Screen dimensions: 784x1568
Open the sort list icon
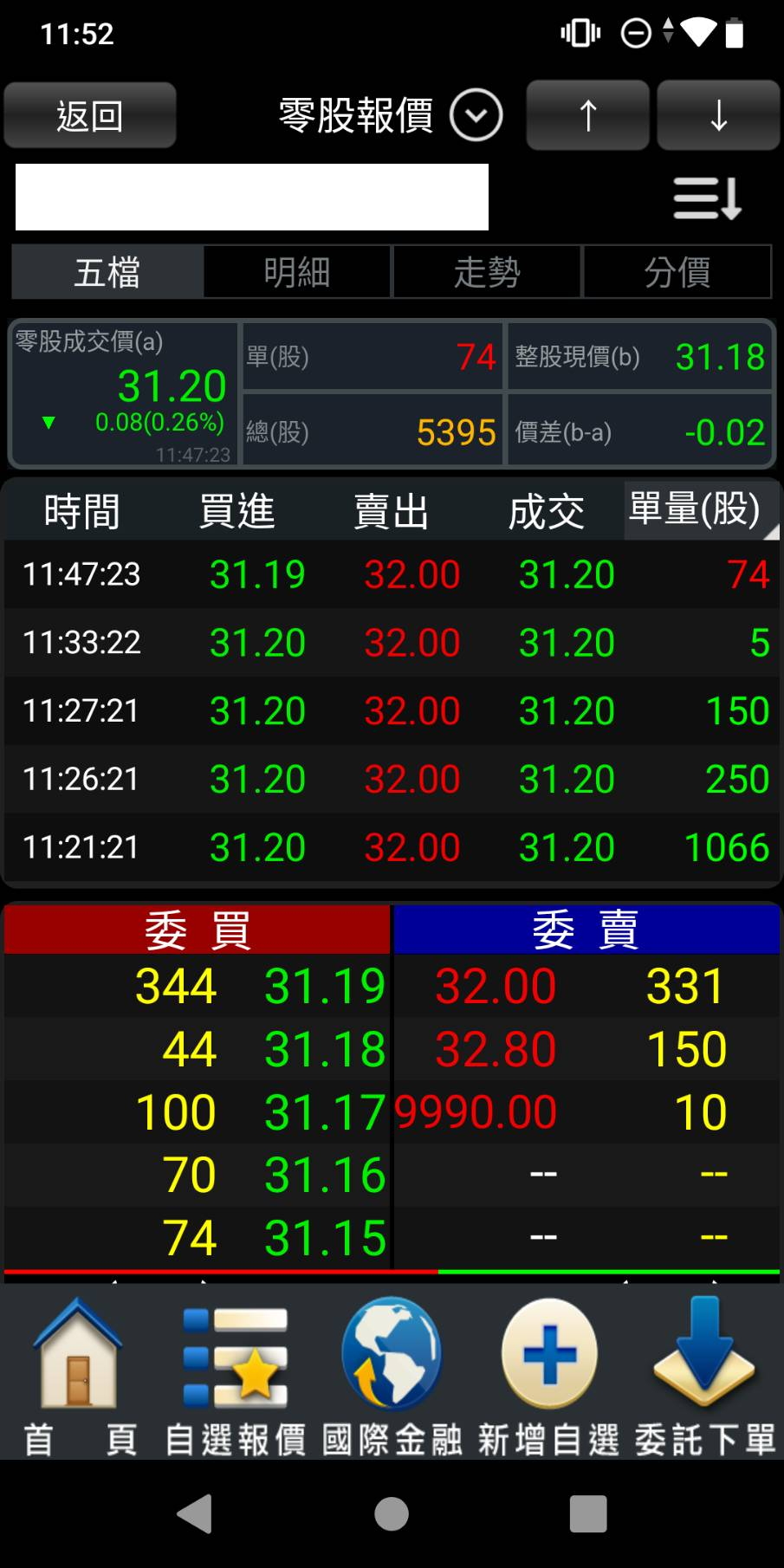pyautogui.click(x=707, y=198)
